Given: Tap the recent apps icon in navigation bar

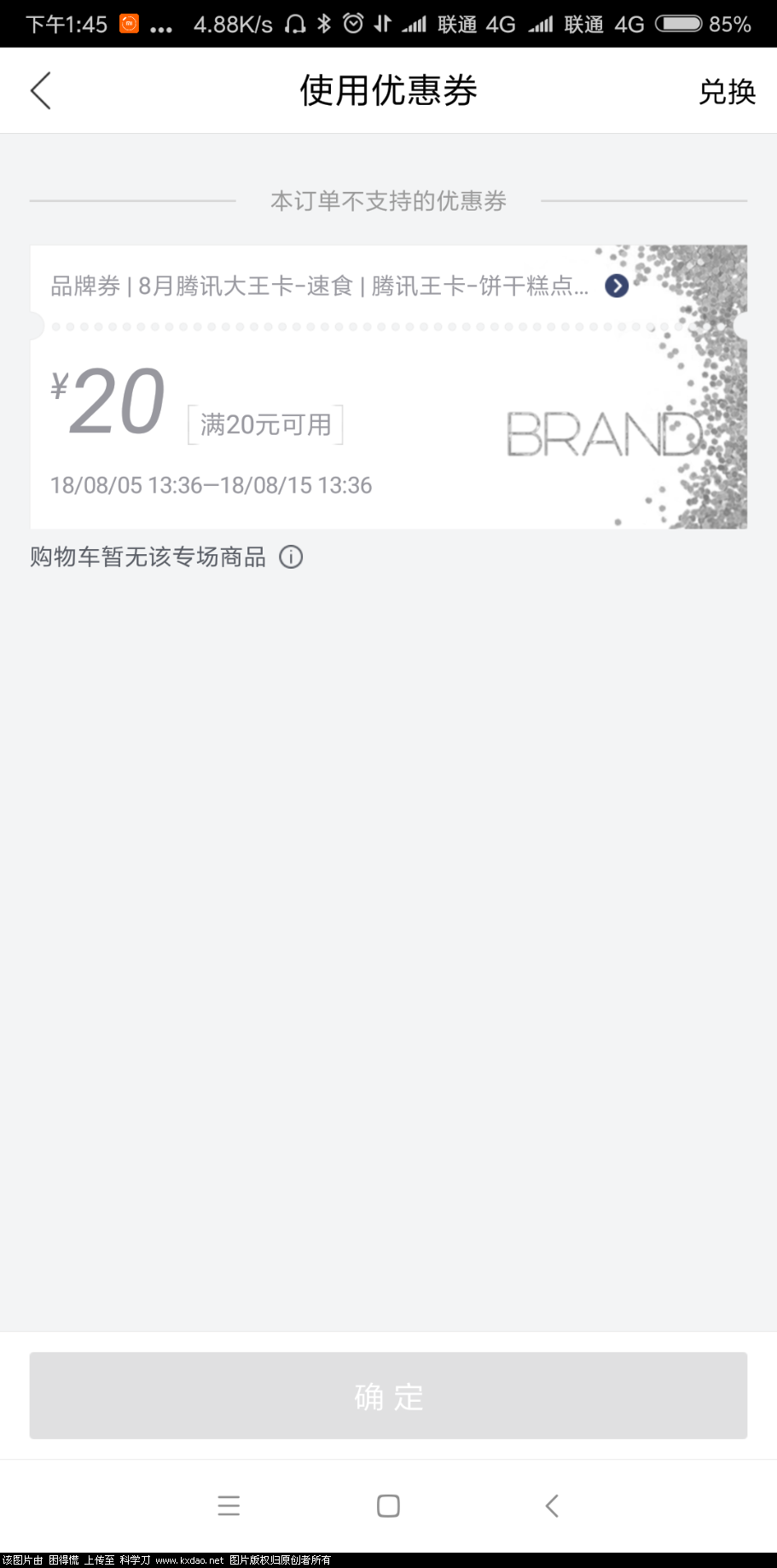Looking at the screenshot, I should 229,1505.
